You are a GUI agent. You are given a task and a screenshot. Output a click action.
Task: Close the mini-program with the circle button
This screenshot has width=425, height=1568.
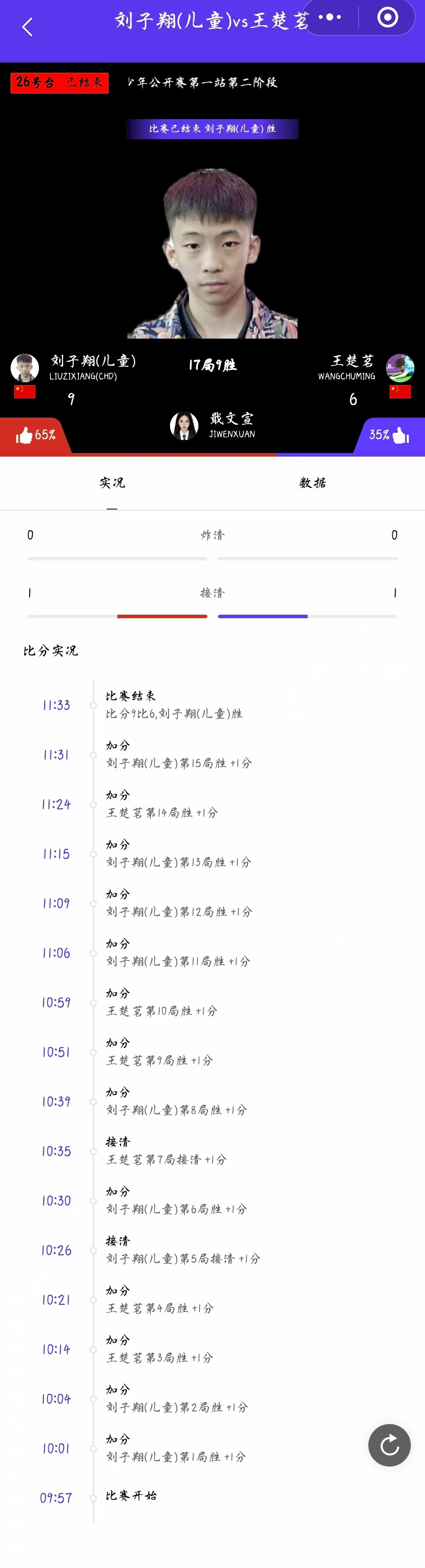click(x=388, y=18)
